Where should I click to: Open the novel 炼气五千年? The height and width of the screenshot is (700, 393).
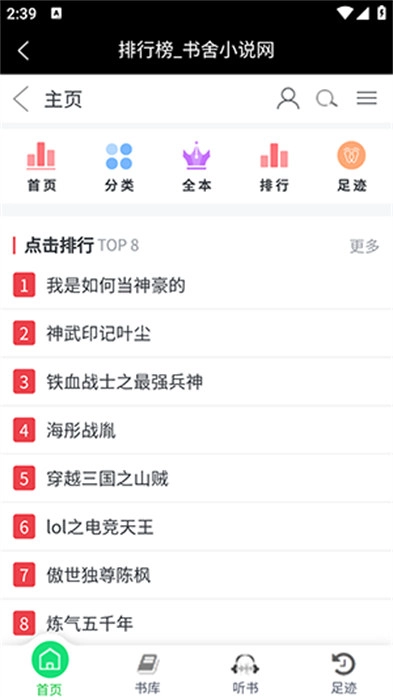click(196, 623)
